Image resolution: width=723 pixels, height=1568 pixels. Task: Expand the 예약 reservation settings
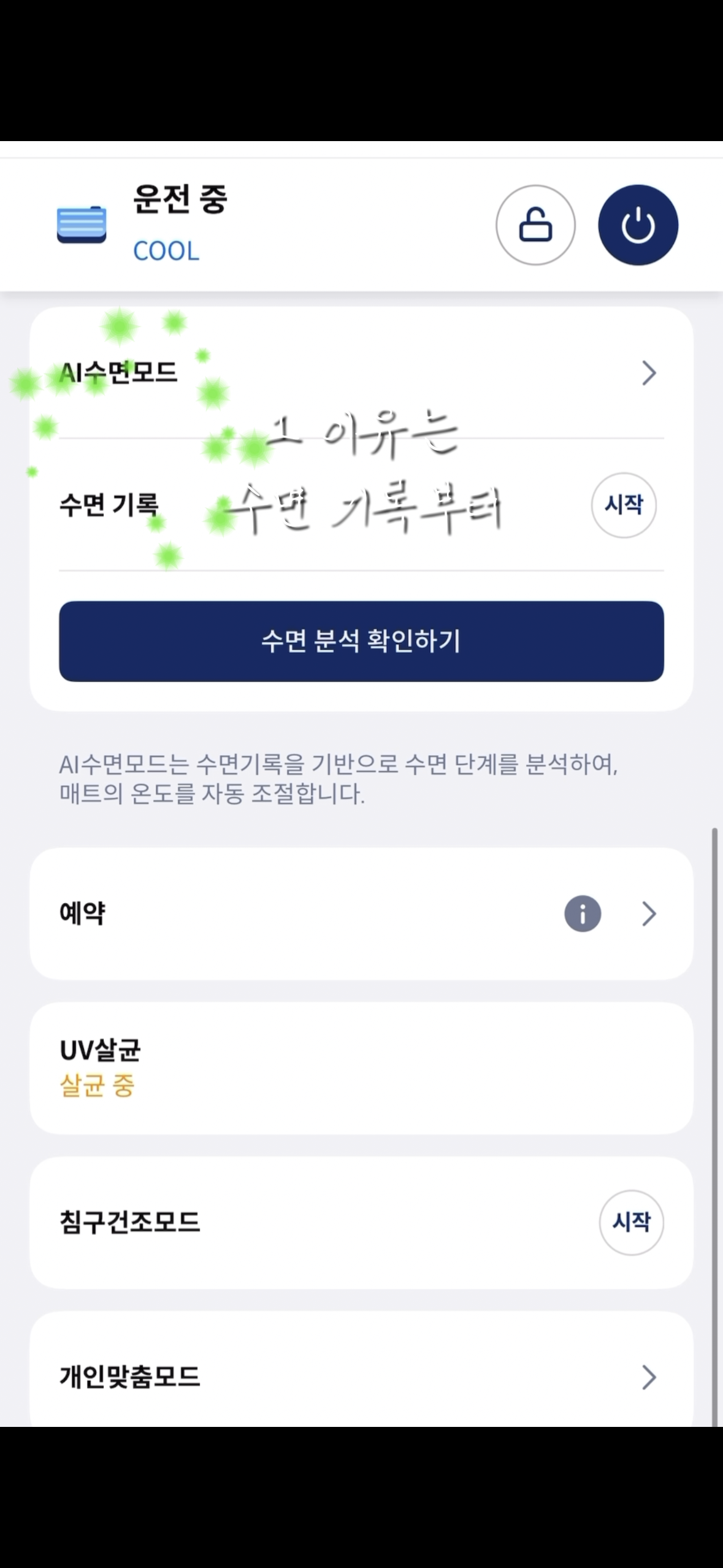tap(361, 913)
